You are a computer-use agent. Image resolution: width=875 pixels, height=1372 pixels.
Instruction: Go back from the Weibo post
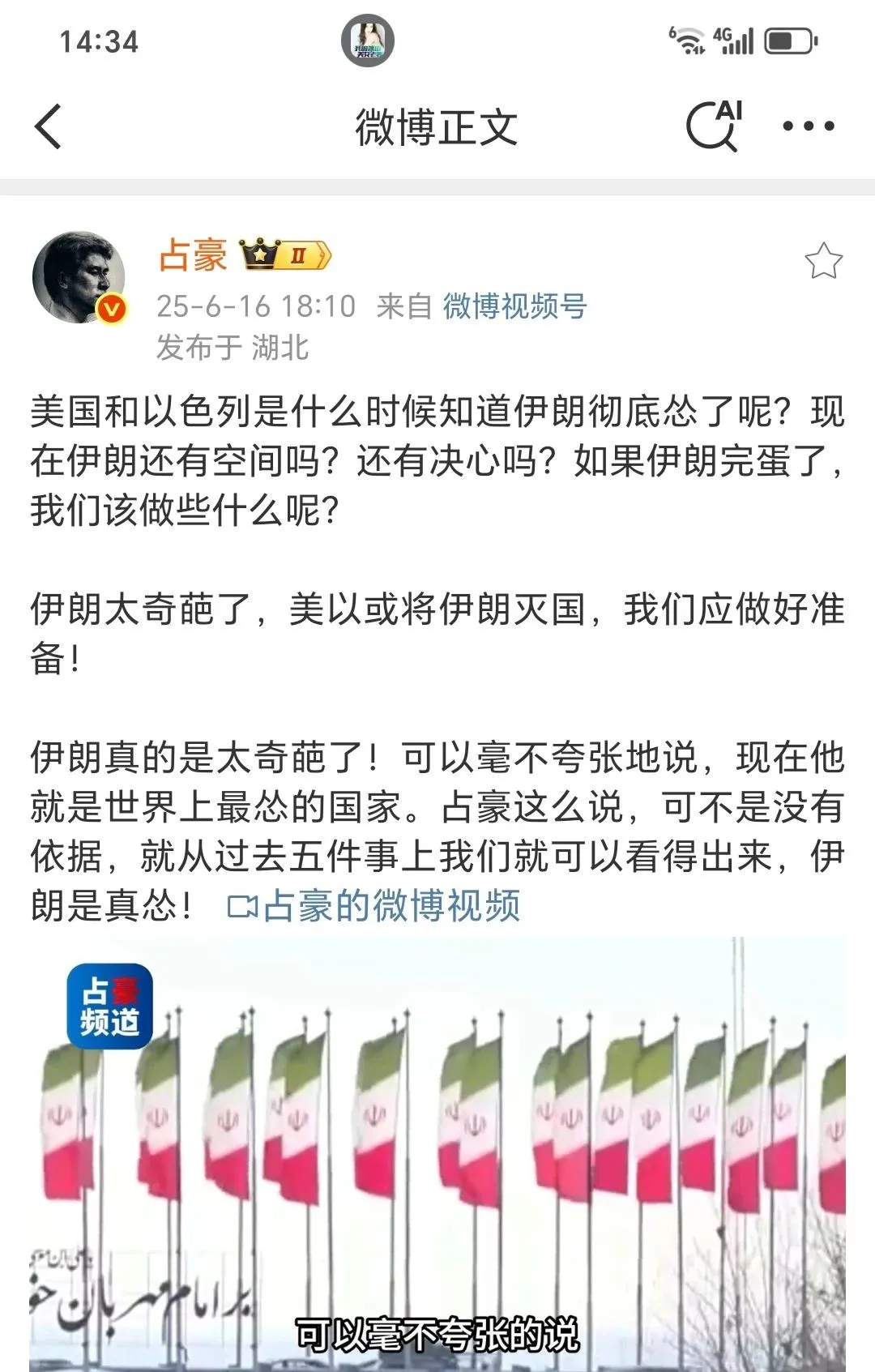49,127
